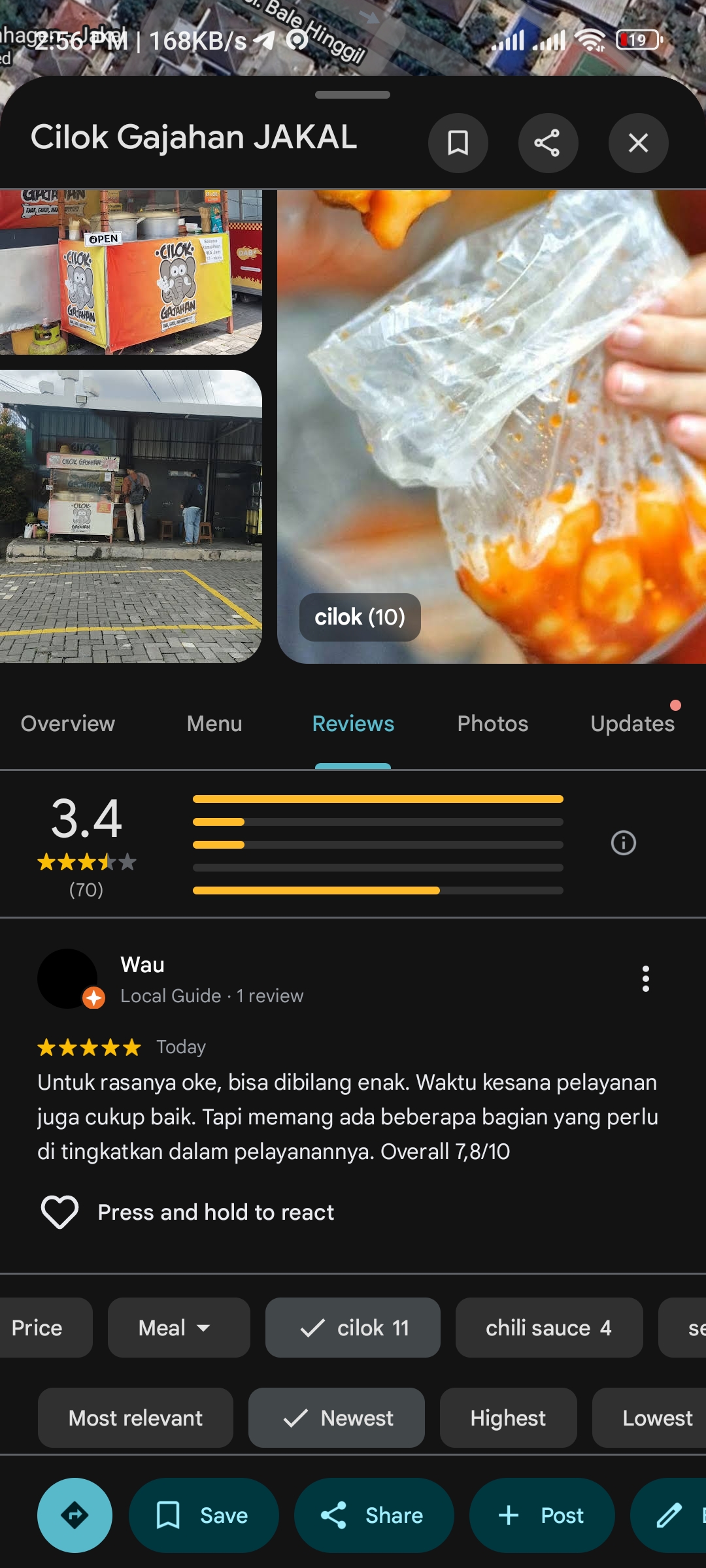Open the Photos tab
The height and width of the screenshot is (1568, 706).
(492, 724)
